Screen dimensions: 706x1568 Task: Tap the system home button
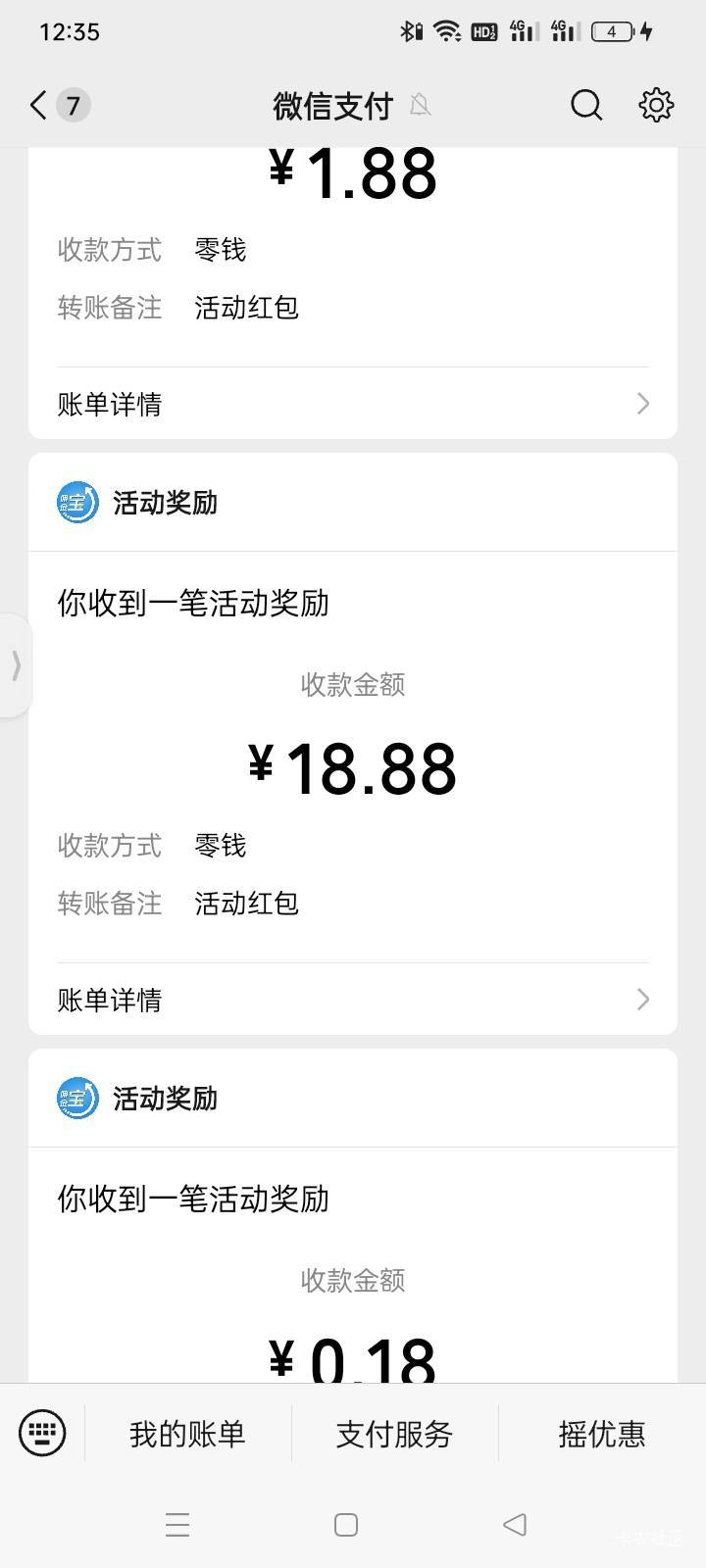345,1525
